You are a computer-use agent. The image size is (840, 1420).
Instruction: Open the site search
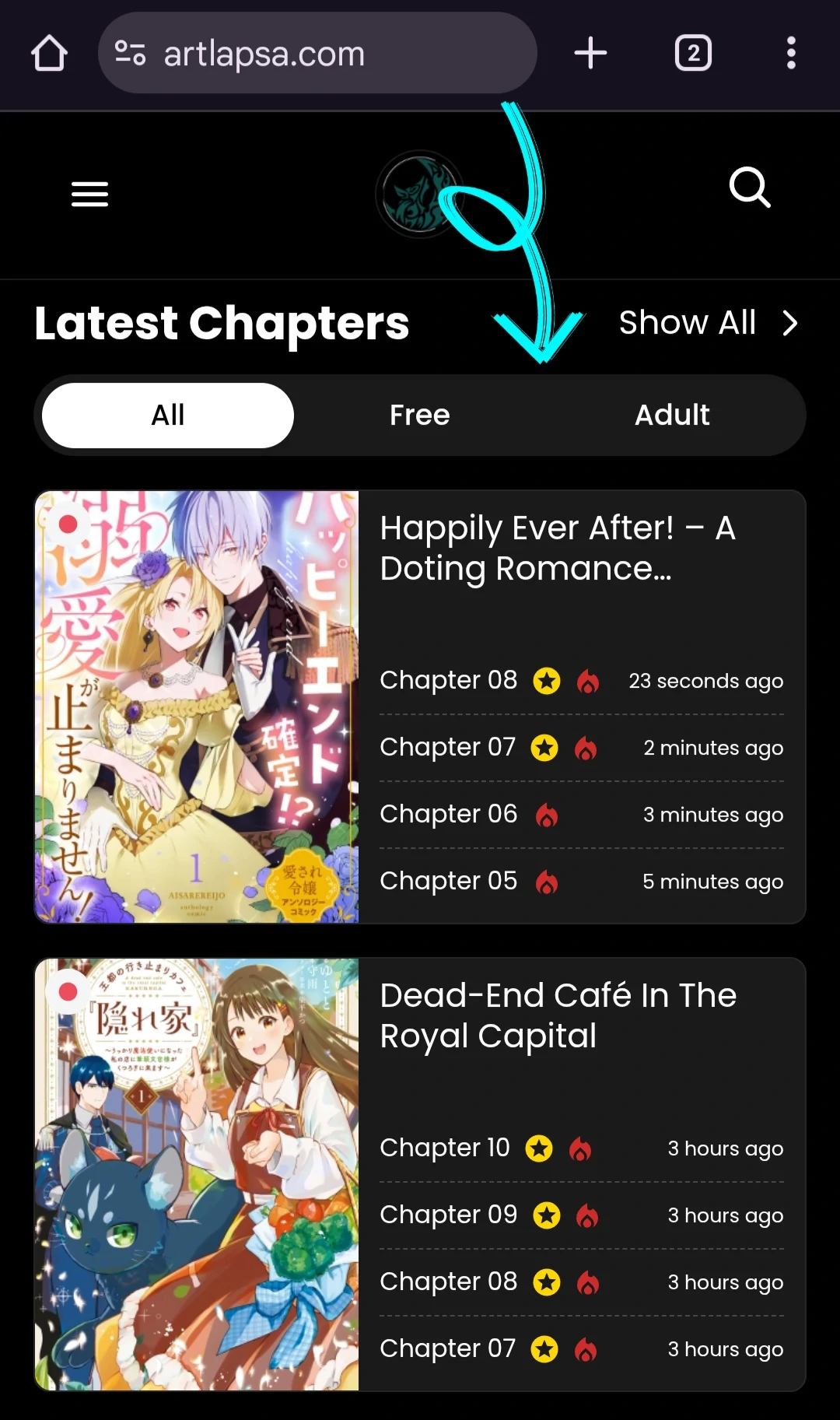pos(749,187)
